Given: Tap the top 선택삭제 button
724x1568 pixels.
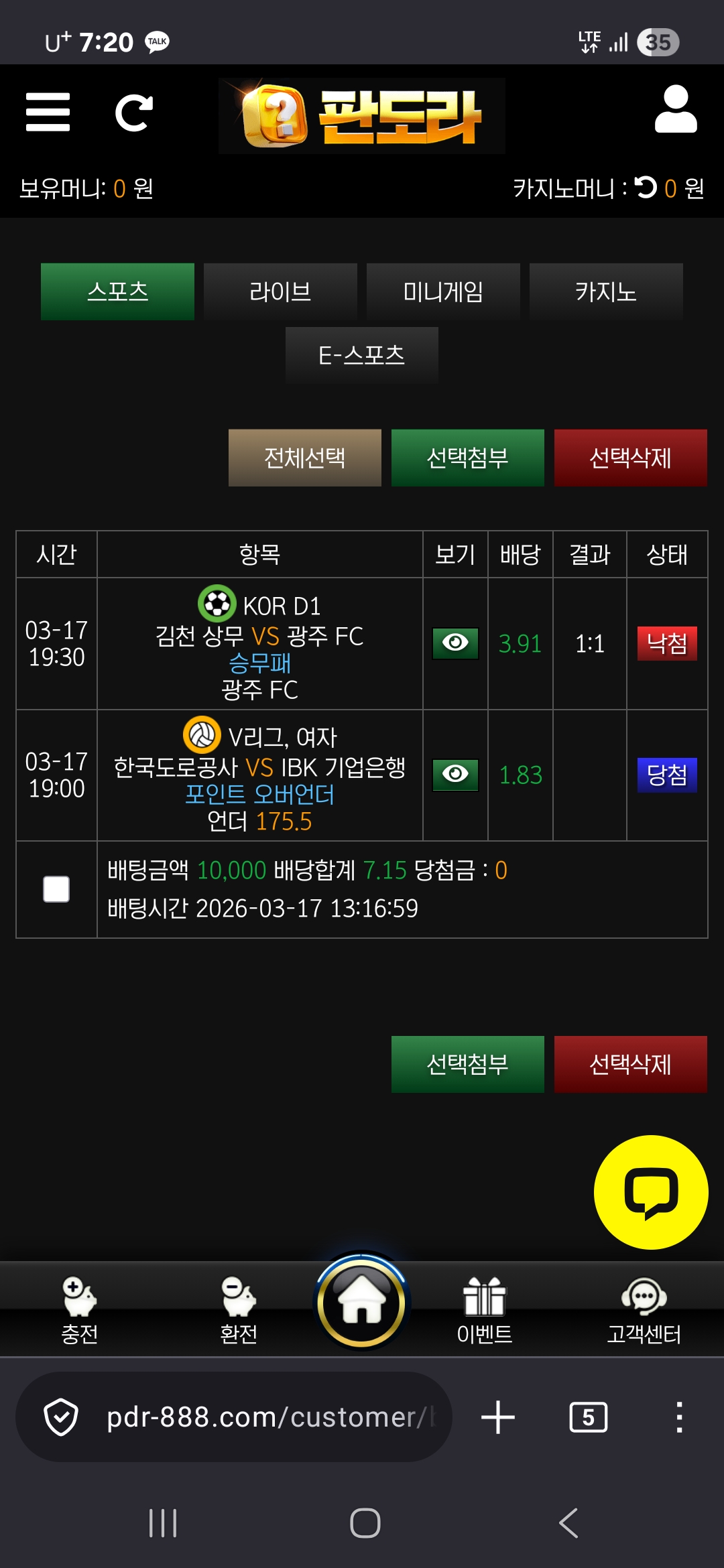Looking at the screenshot, I should point(630,458).
